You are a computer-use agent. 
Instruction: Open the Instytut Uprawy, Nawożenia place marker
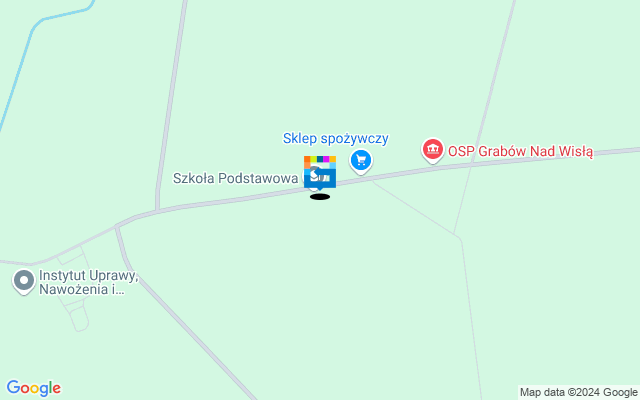(24, 281)
